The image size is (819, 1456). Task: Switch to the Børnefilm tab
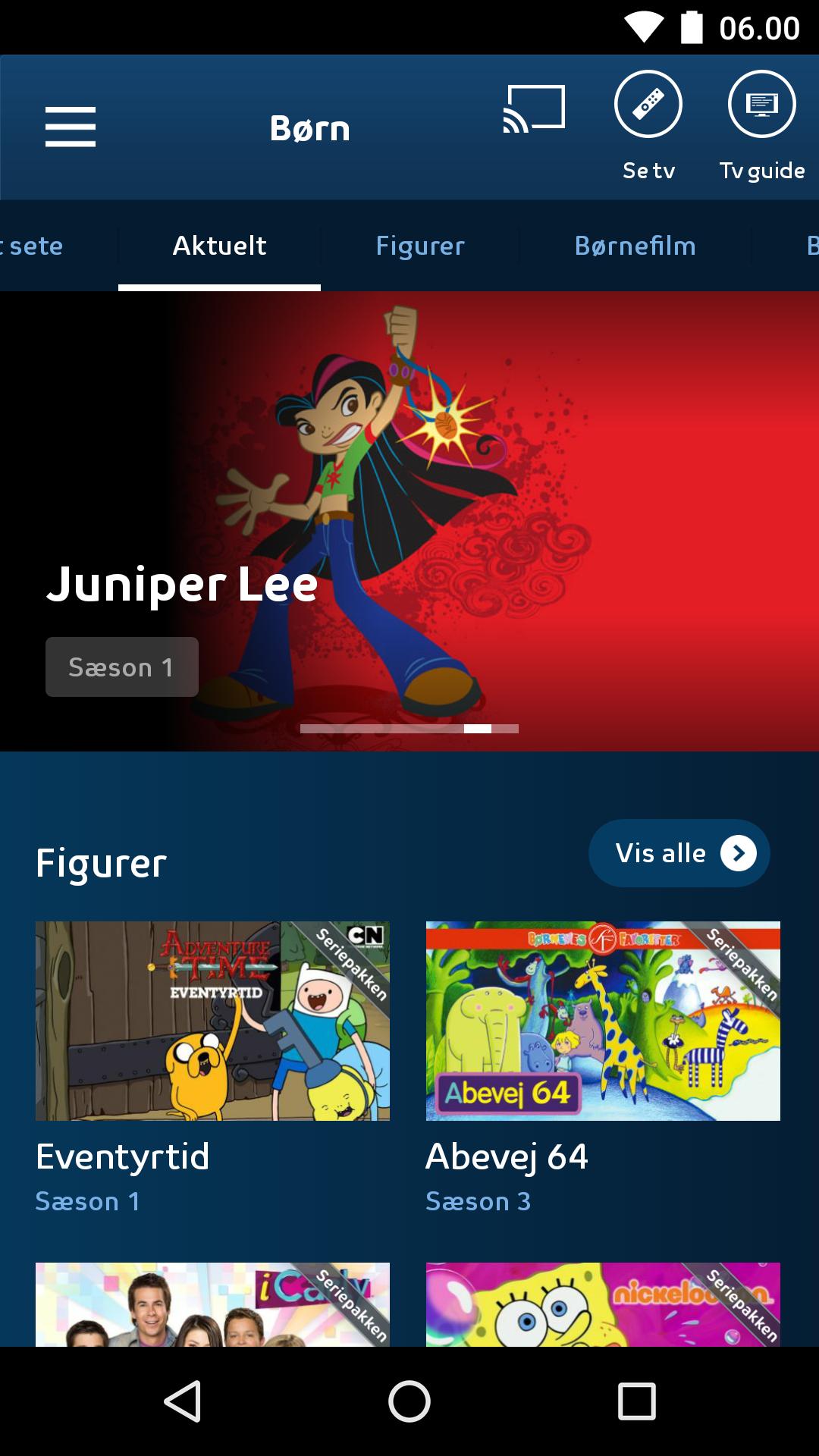click(635, 246)
